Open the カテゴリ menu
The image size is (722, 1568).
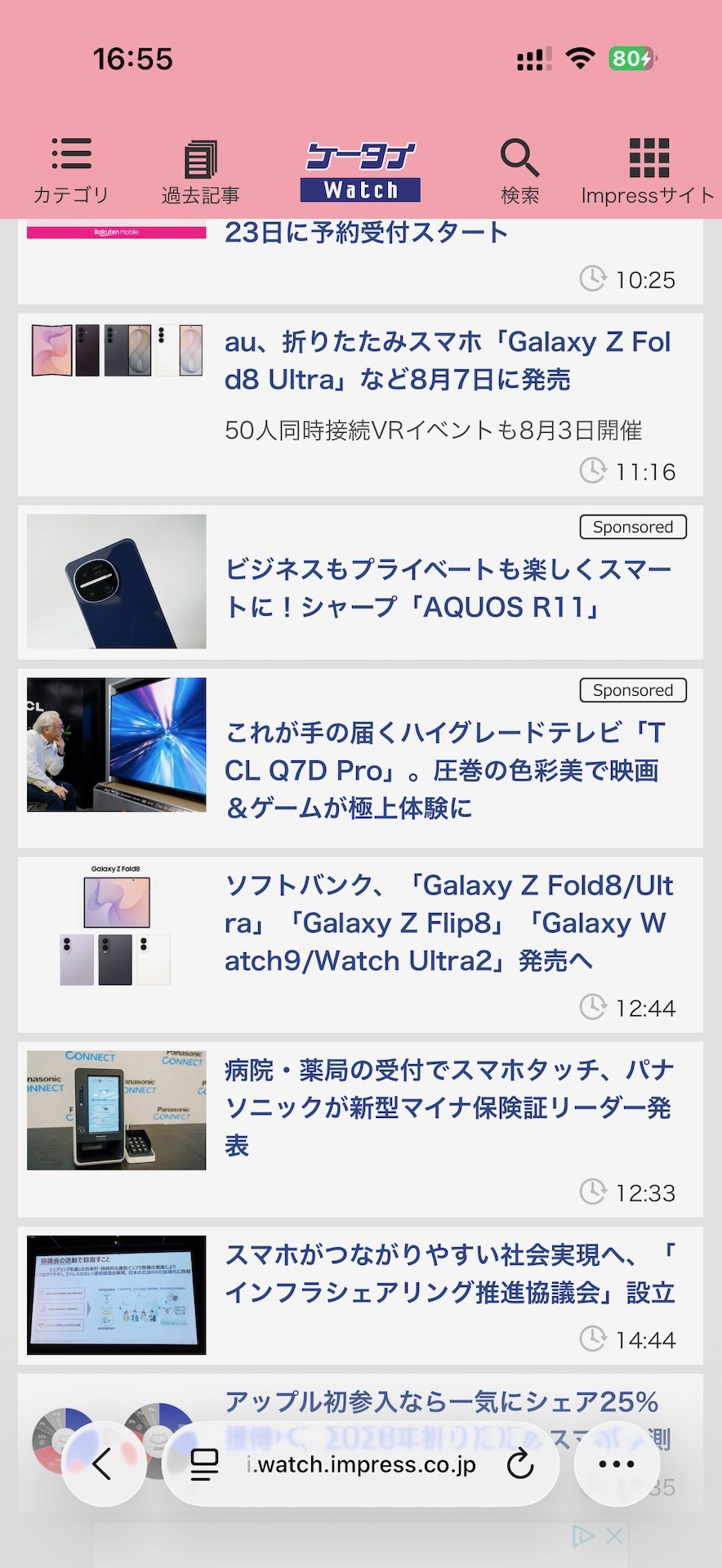[71, 171]
